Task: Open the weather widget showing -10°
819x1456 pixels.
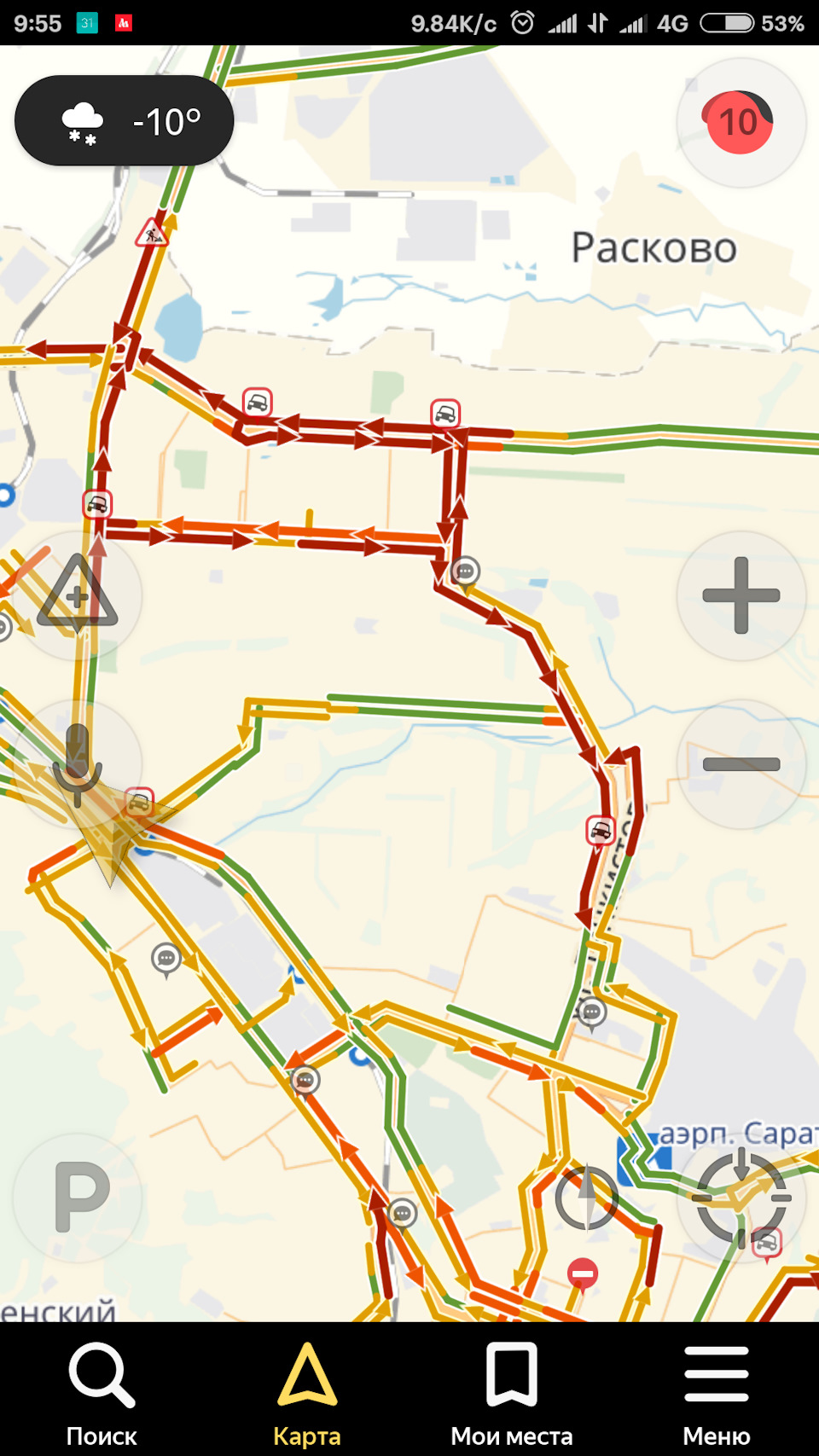Action: (125, 121)
